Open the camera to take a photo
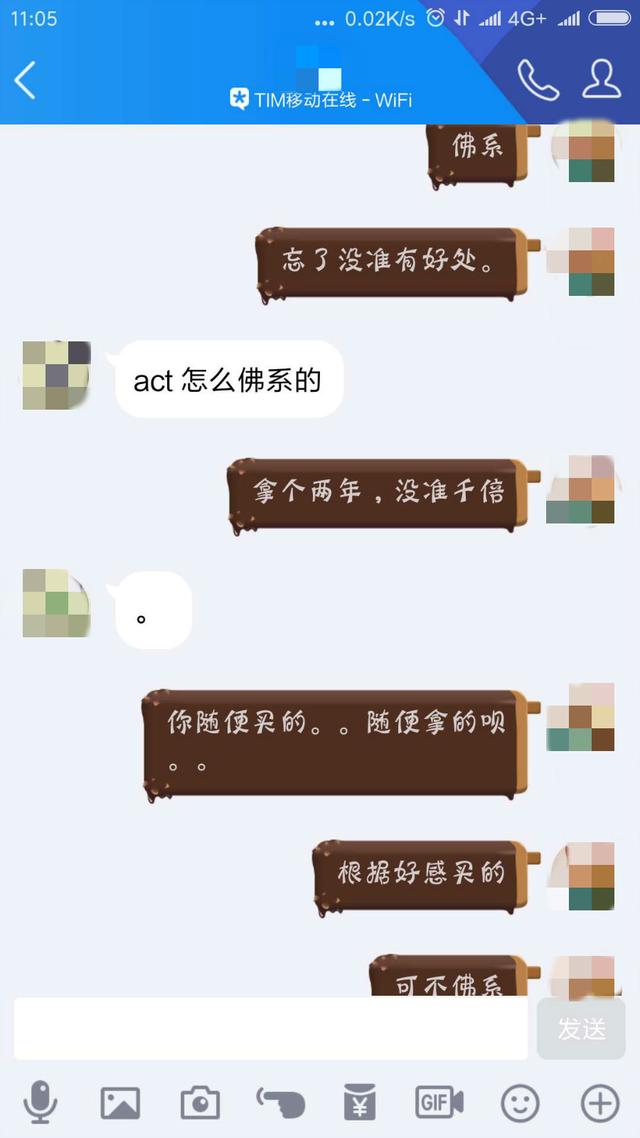Viewport: 640px width, 1138px height. 200,1103
